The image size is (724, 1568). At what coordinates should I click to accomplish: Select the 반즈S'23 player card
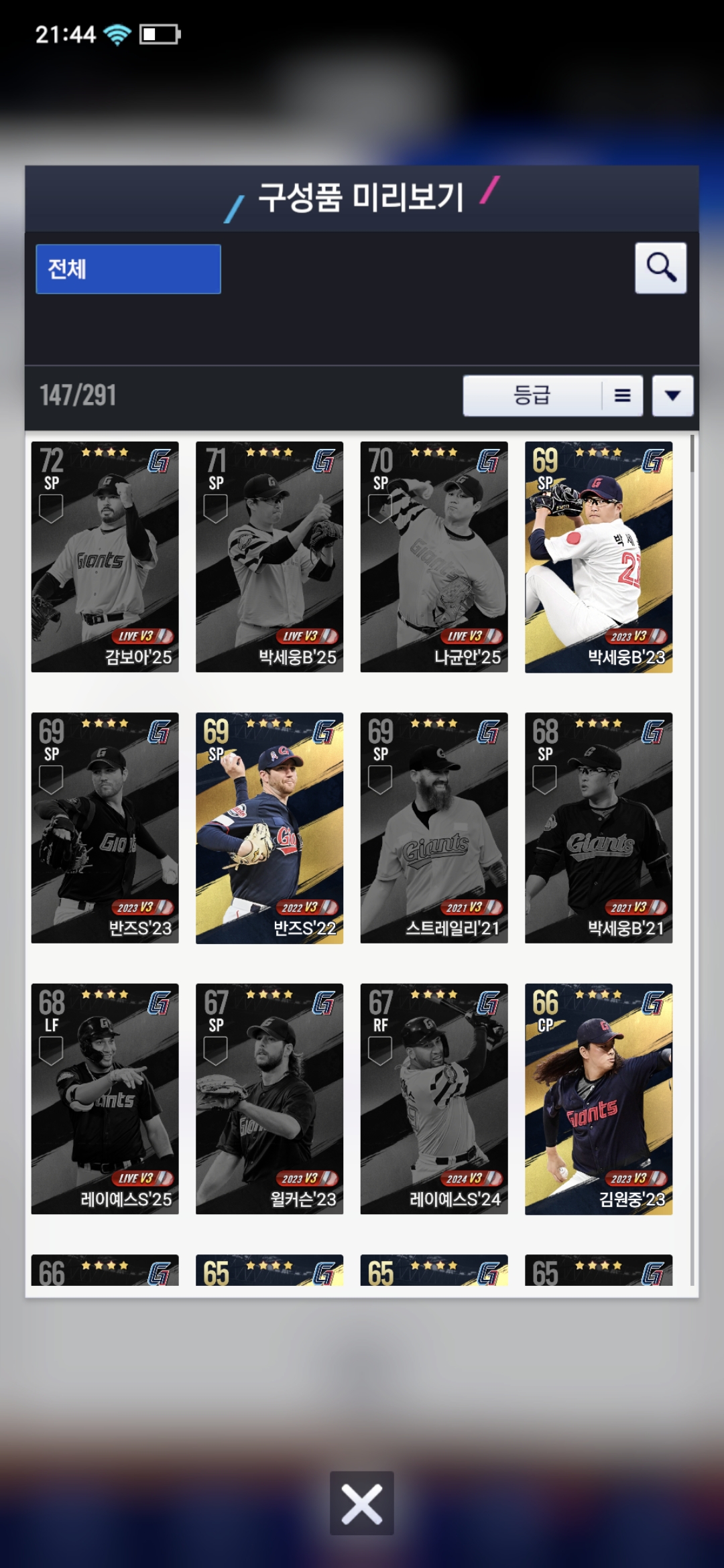click(105, 828)
